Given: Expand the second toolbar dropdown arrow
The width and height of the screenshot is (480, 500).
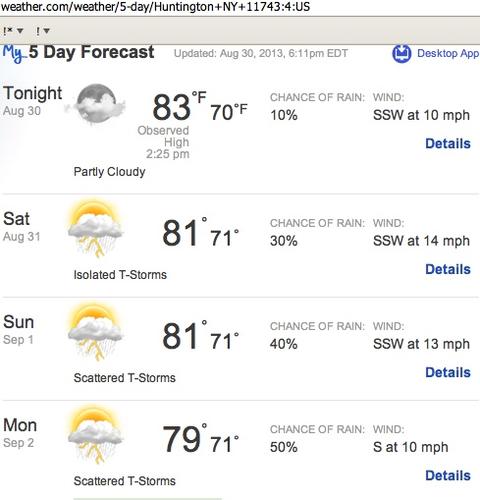Looking at the screenshot, I should coord(46,31).
